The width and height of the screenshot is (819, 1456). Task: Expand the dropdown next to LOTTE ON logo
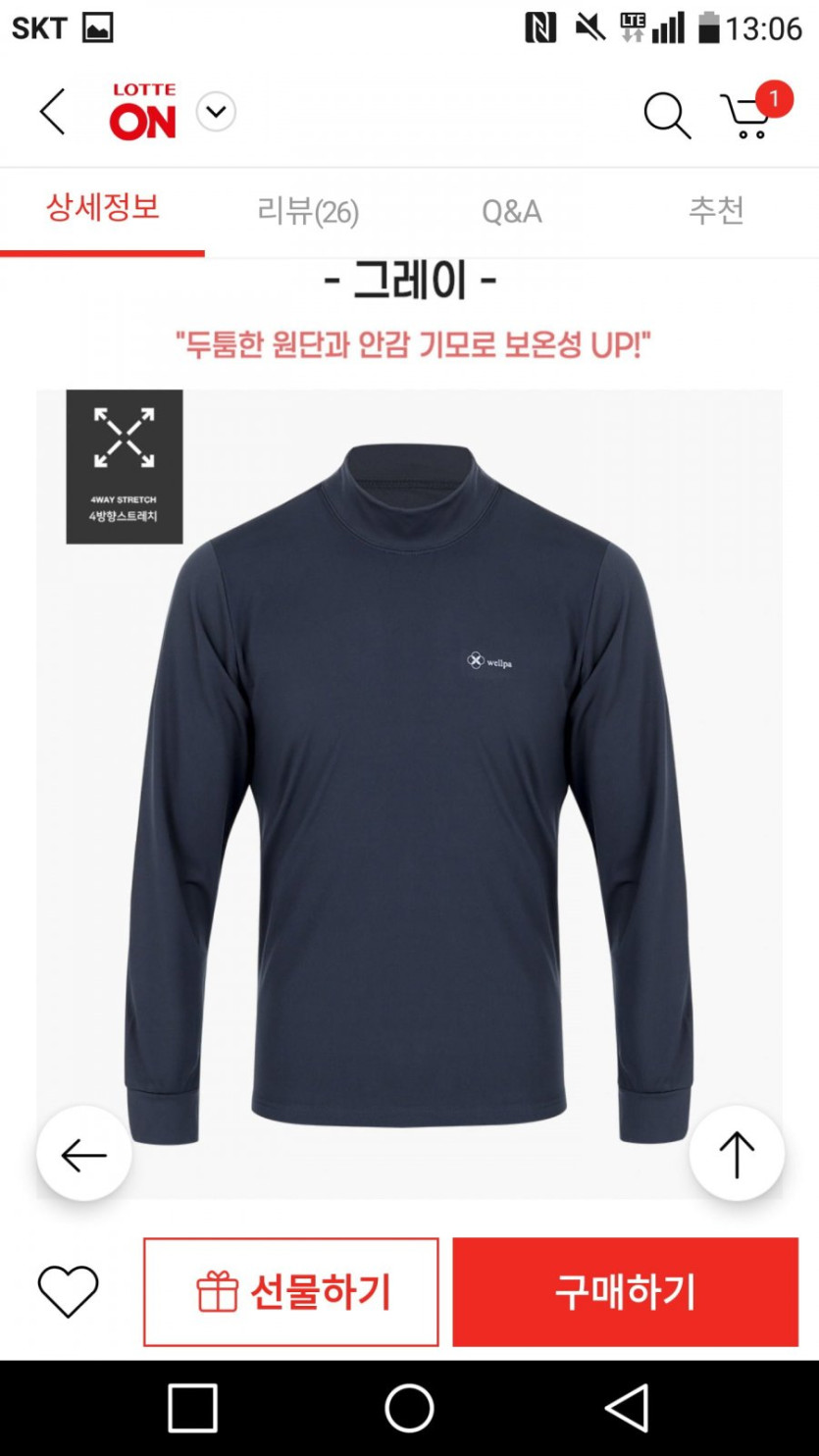pos(216,112)
